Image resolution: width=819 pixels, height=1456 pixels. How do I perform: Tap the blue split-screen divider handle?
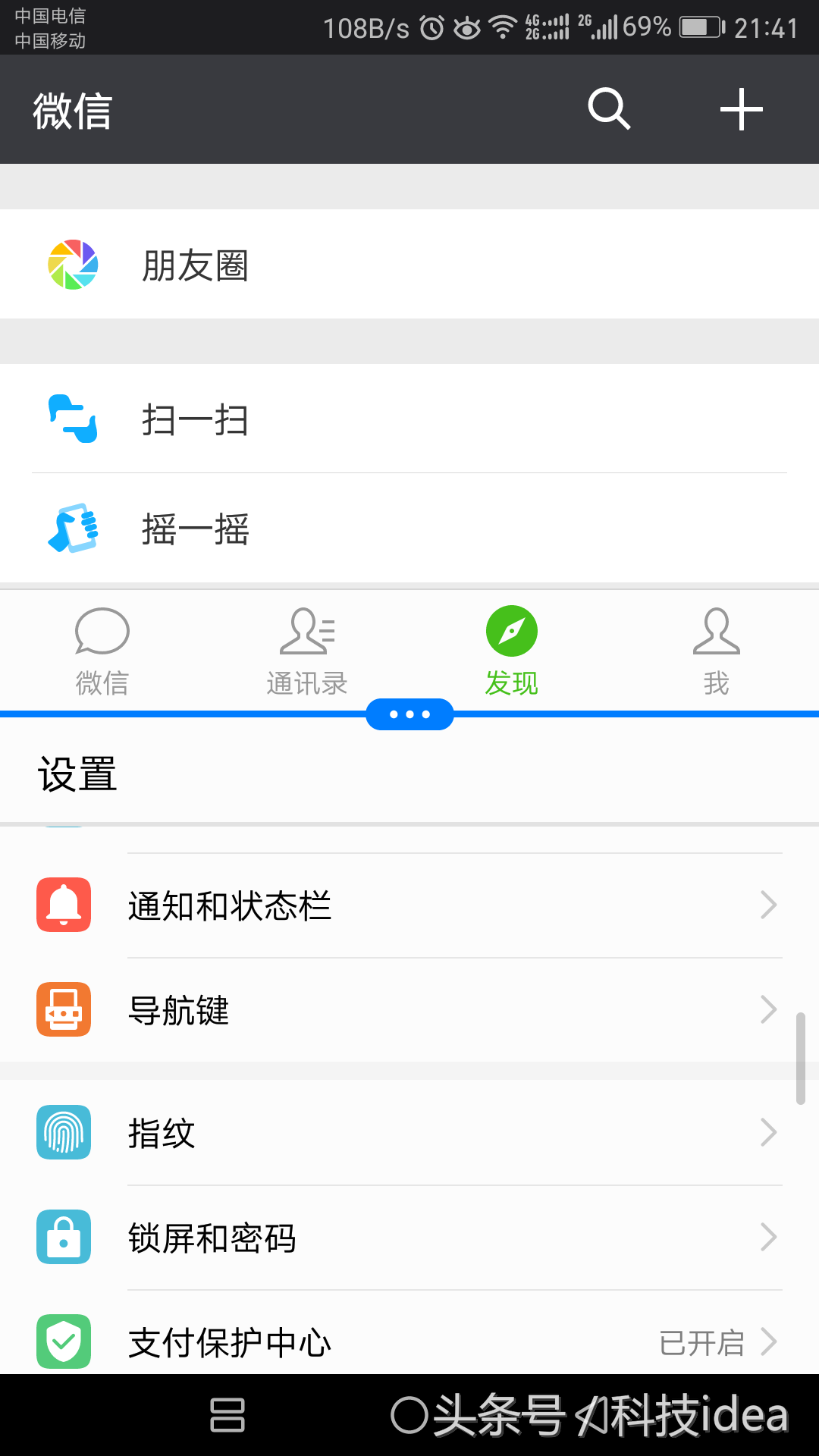[409, 714]
